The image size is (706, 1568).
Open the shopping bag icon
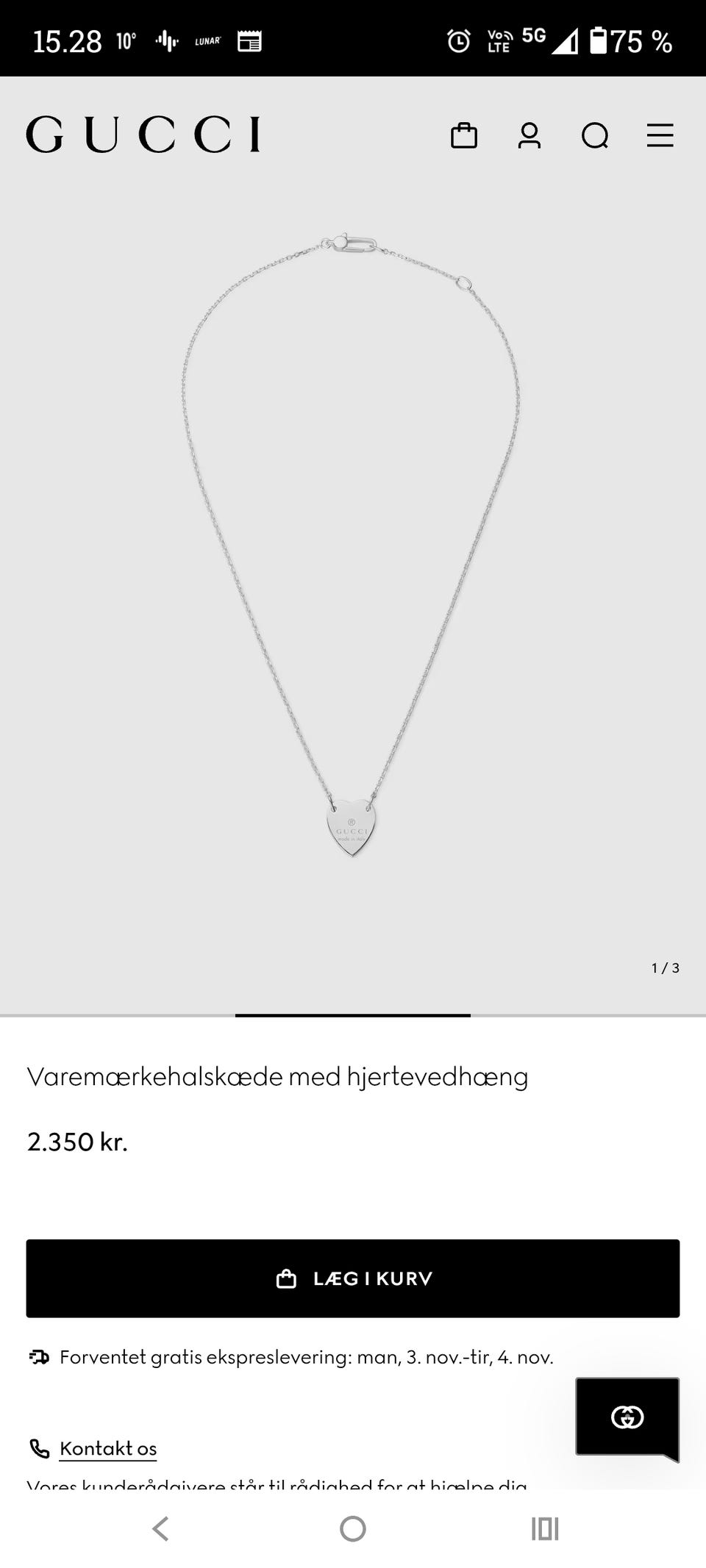pyautogui.click(x=466, y=135)
